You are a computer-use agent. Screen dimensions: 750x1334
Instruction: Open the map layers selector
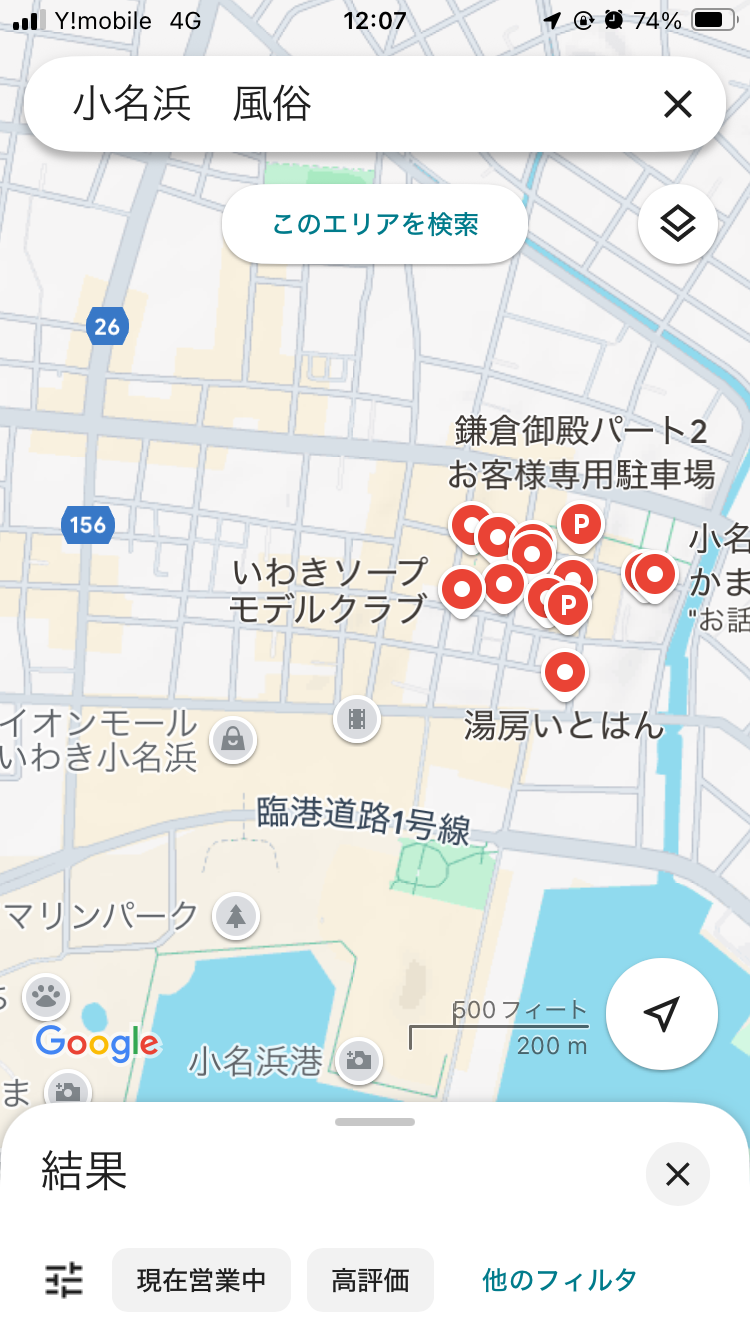[x=678, y=224]
